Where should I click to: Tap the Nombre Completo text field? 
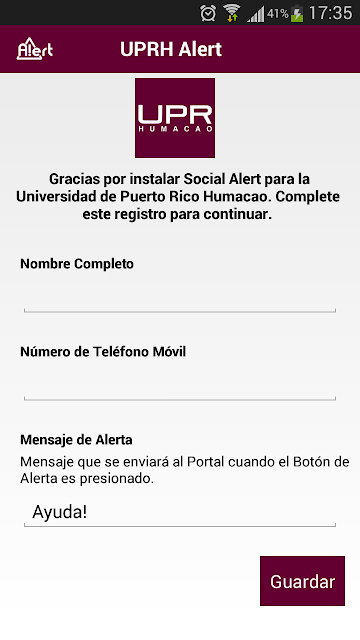coord(180,298)
